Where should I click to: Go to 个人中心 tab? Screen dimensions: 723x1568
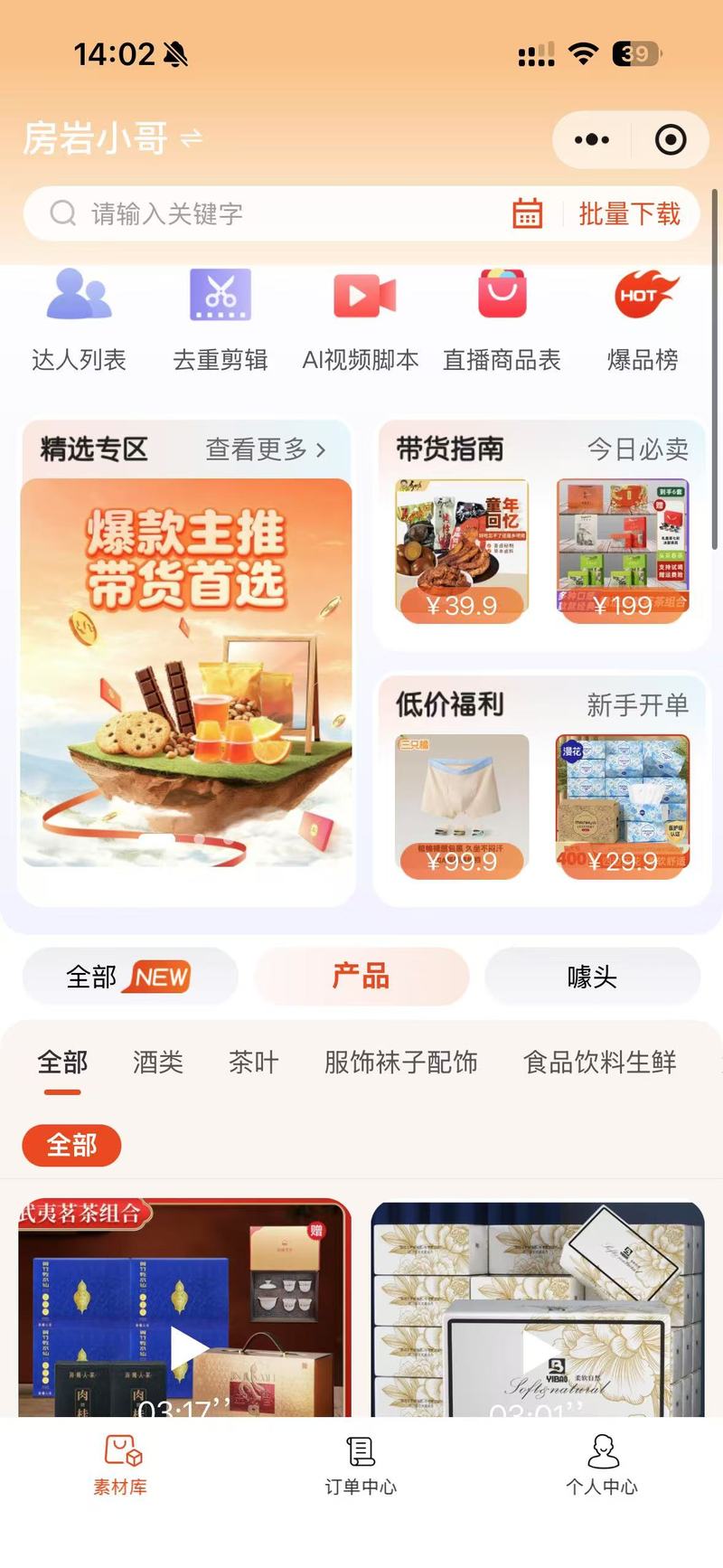pyautogui.click(x=602, y=1467)
